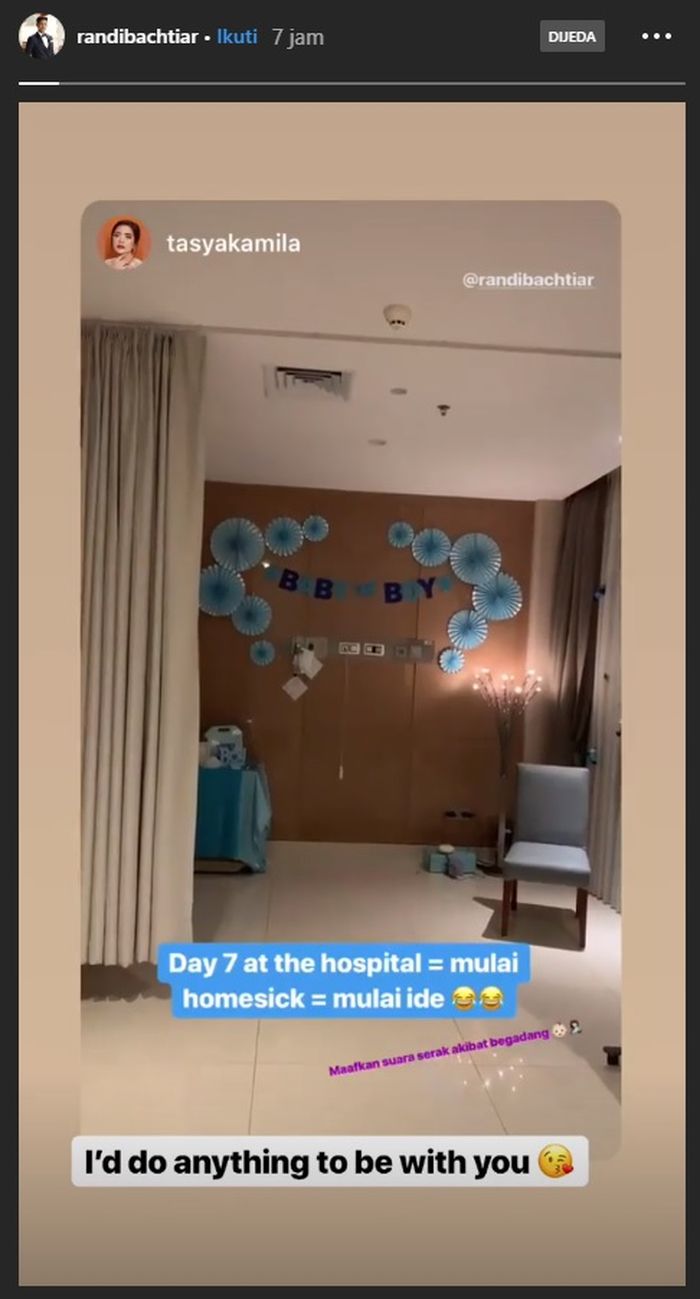The width and height of the screenshot is (700, 1299).
Task: Open the three-dot overflow menu
Action: point(656,37)
